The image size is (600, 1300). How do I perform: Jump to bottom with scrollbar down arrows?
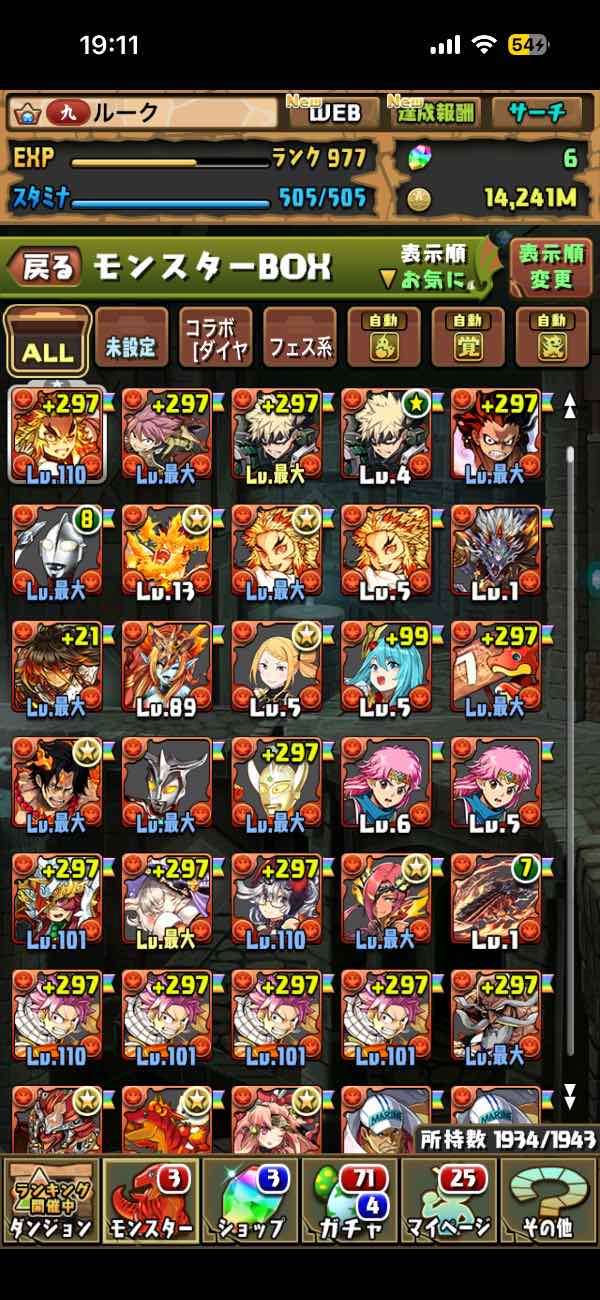tap(570, 1095)
